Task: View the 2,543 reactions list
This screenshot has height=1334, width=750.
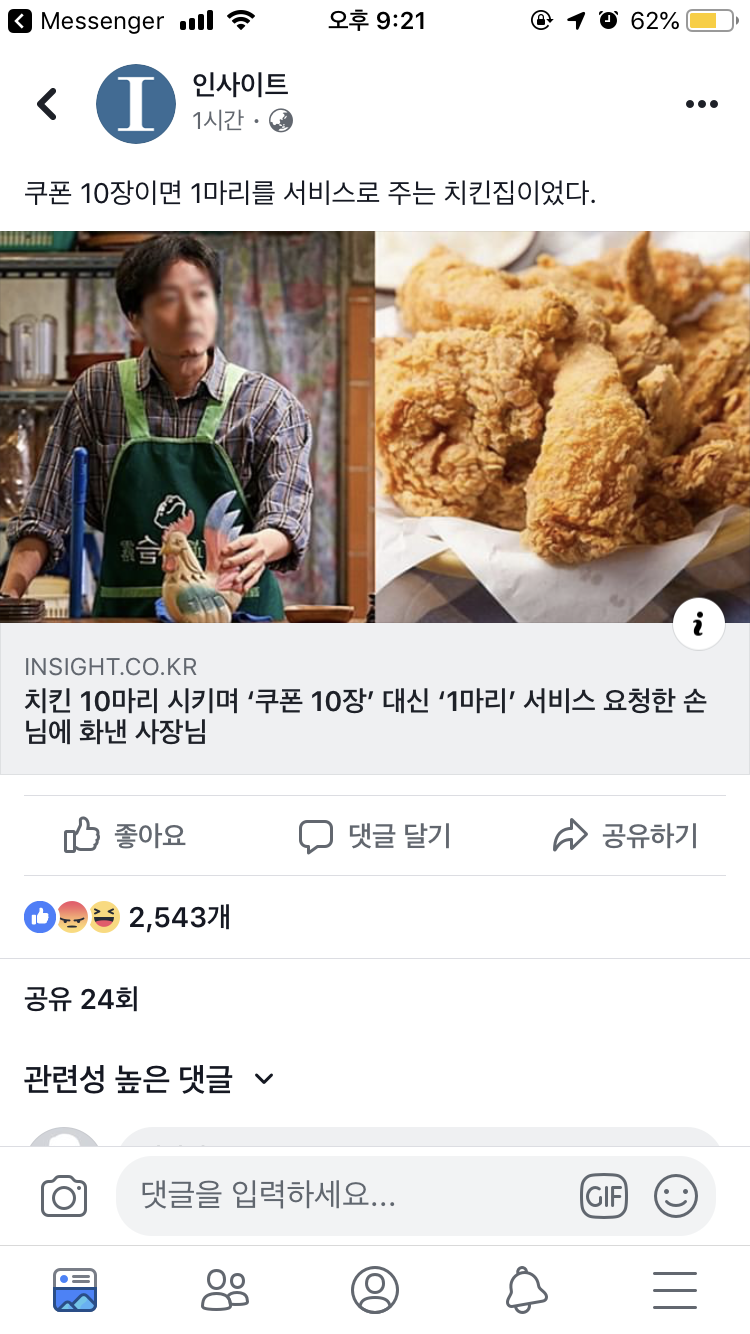Action: pyautogui.click(x=128, y=916)
